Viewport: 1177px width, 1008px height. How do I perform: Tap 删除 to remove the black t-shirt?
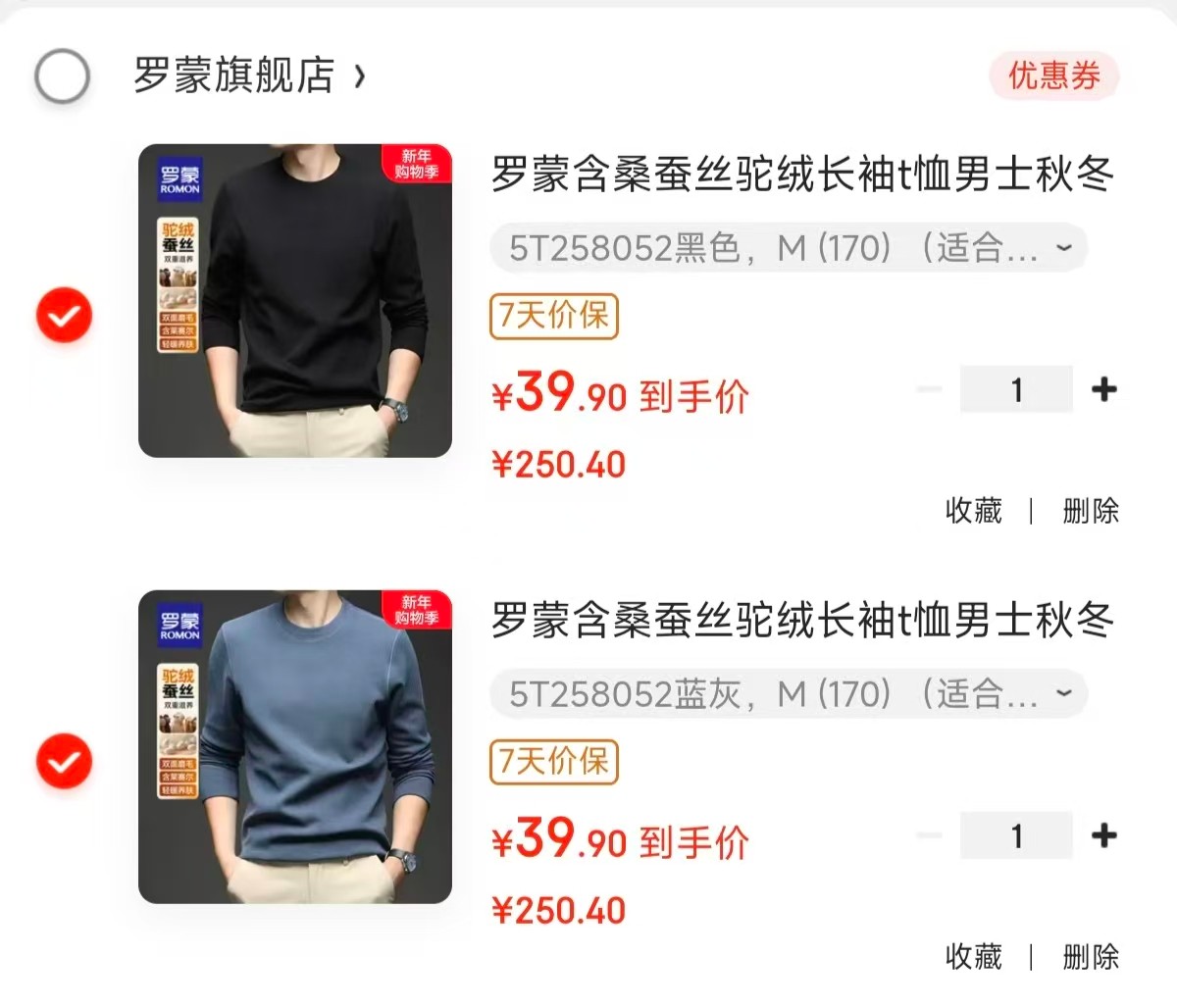tap(1091, 510)
